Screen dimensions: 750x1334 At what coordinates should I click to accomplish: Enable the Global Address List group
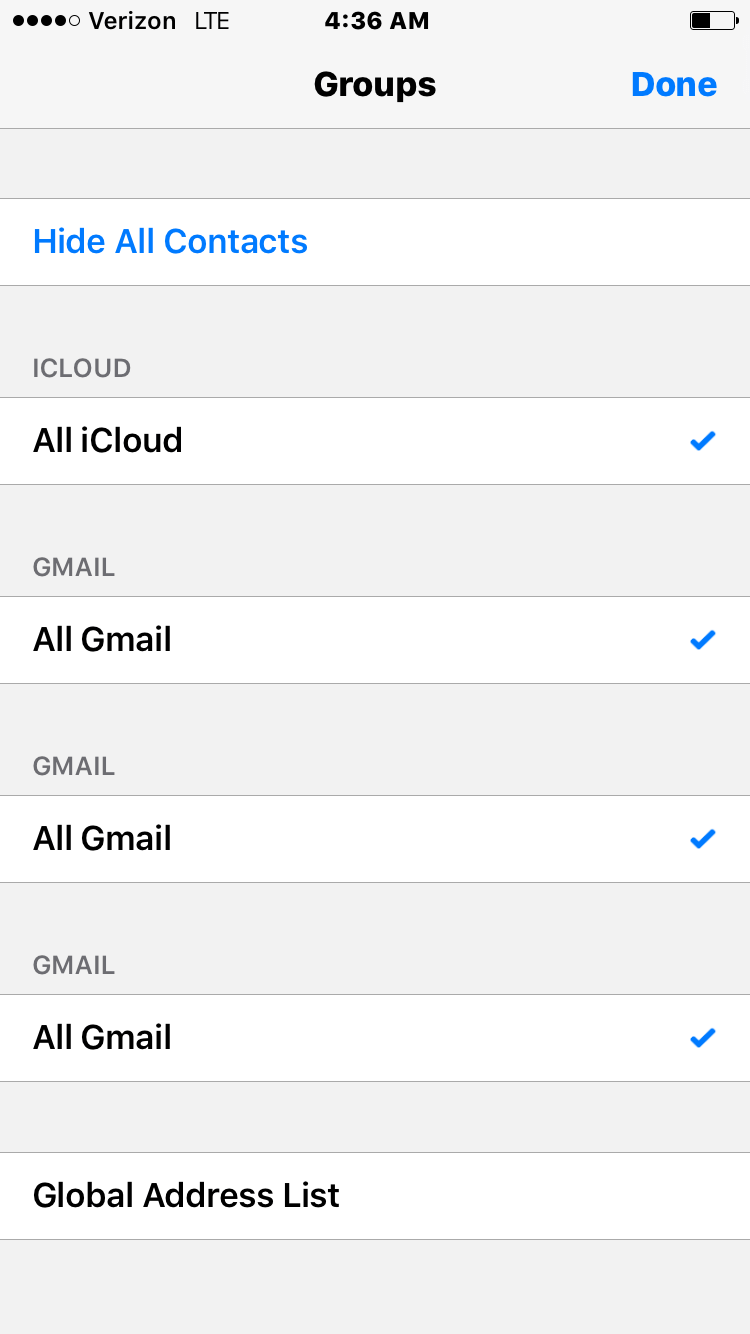375,1195
